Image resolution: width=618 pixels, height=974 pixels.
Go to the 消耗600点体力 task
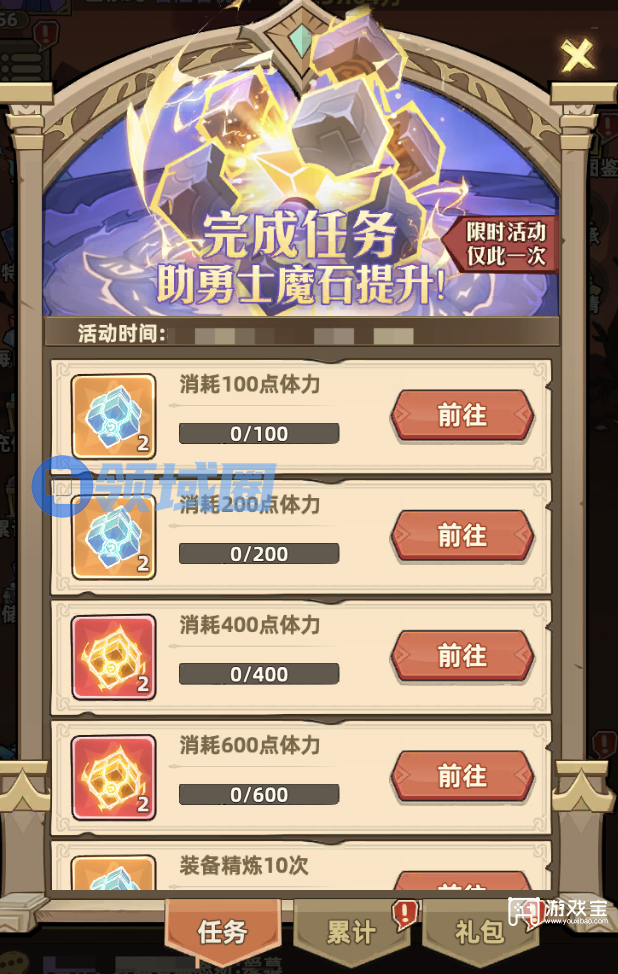tap(461, 776)
